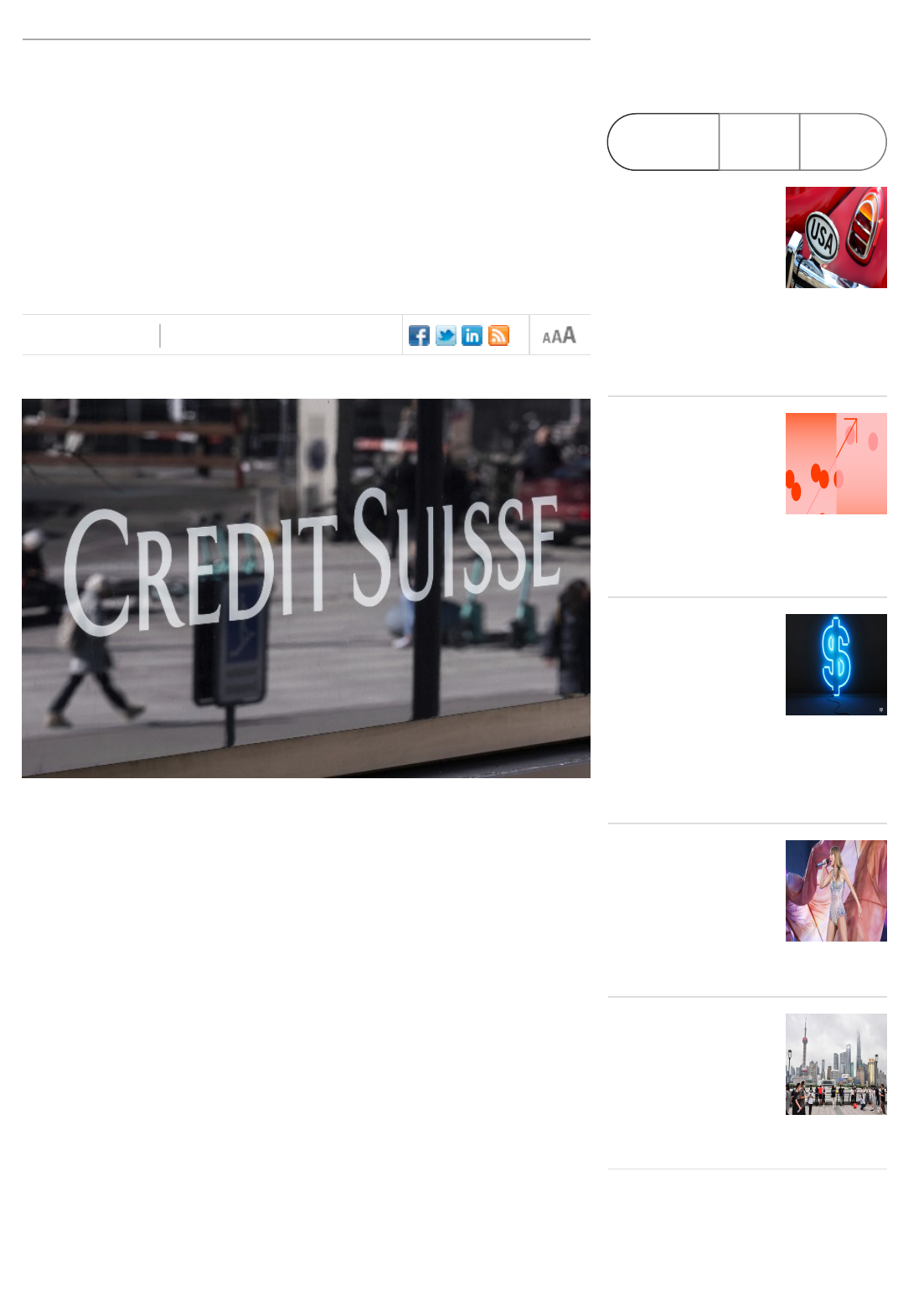The width and height of the screenshot is (903, 1316).
Task: Share the article on Twitter
Action: point(446,336)
